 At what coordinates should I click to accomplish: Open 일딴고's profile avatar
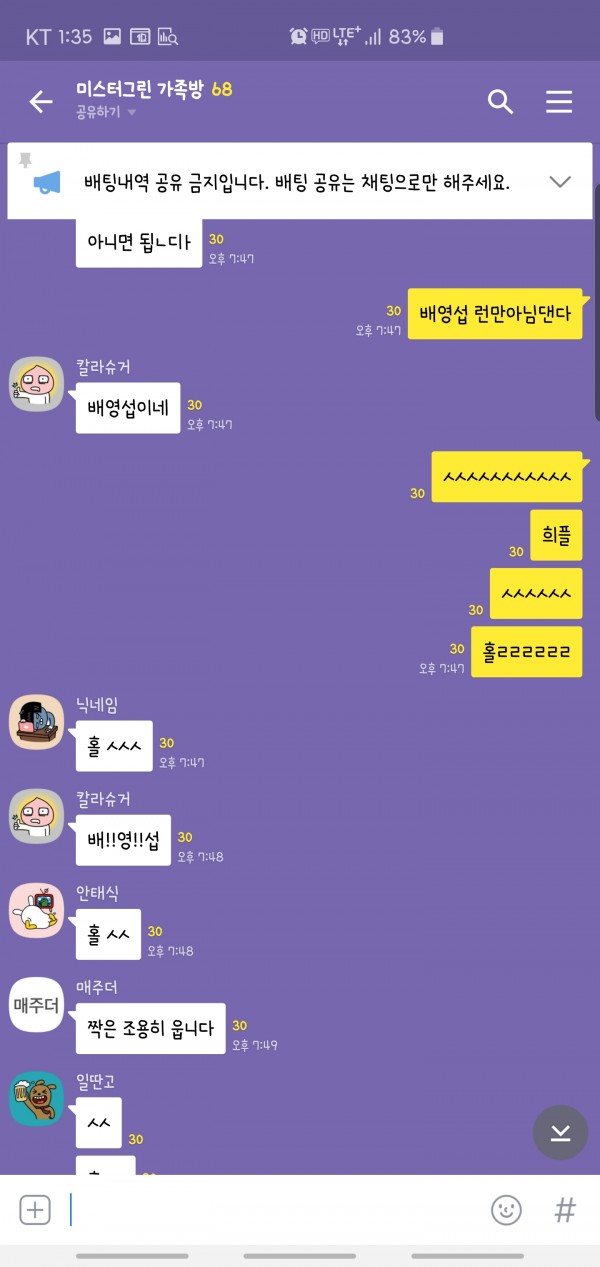click(36, 1098)
